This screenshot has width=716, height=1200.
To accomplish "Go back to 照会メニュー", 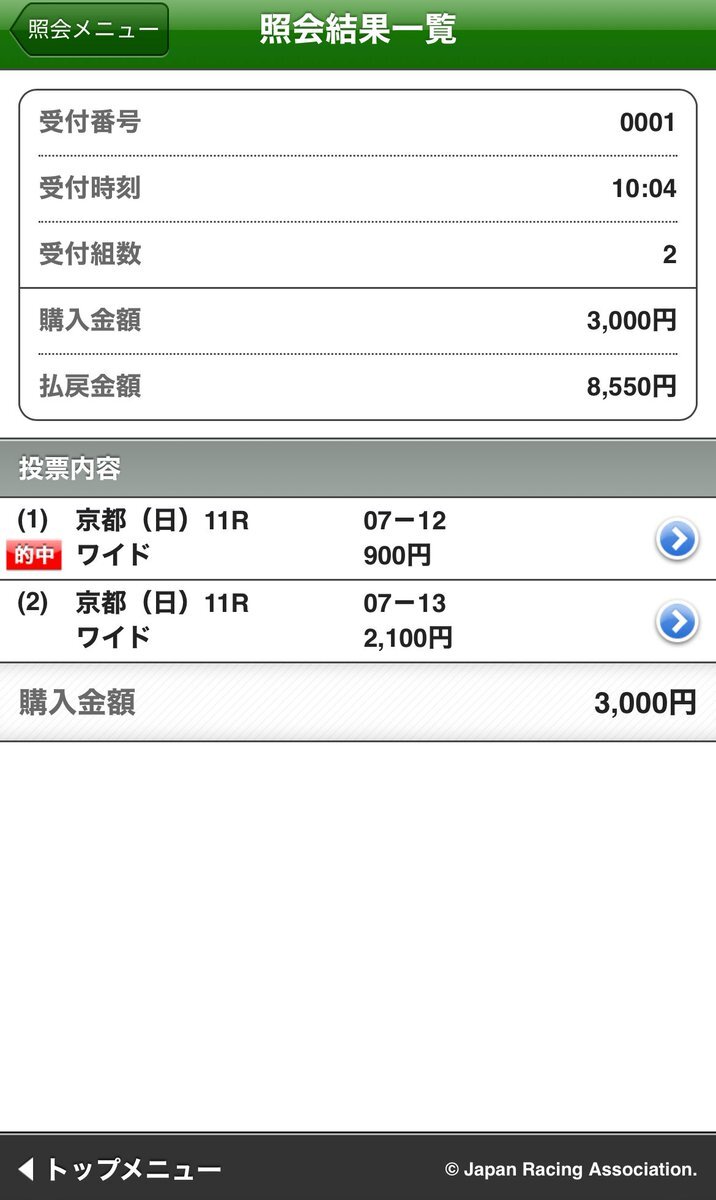I will click(89, 30).
